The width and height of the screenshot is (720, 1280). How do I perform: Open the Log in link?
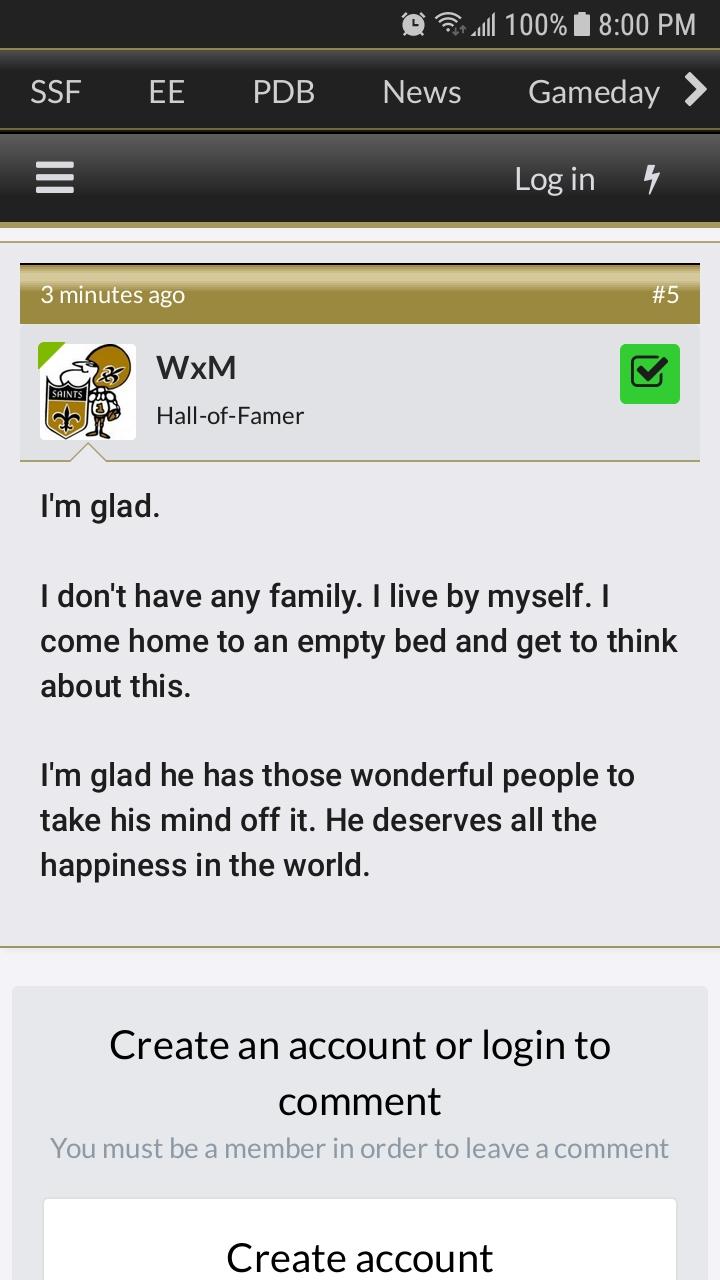[x=554, y=179]
